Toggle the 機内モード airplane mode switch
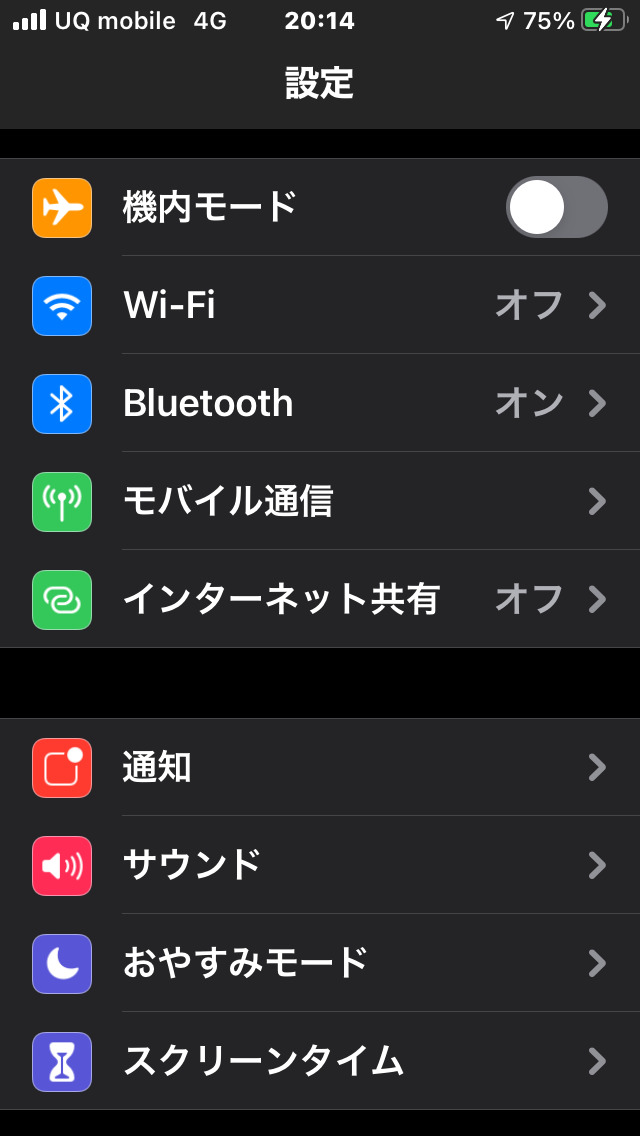This screenshot has width=640, height=1136. coord(556,207)
